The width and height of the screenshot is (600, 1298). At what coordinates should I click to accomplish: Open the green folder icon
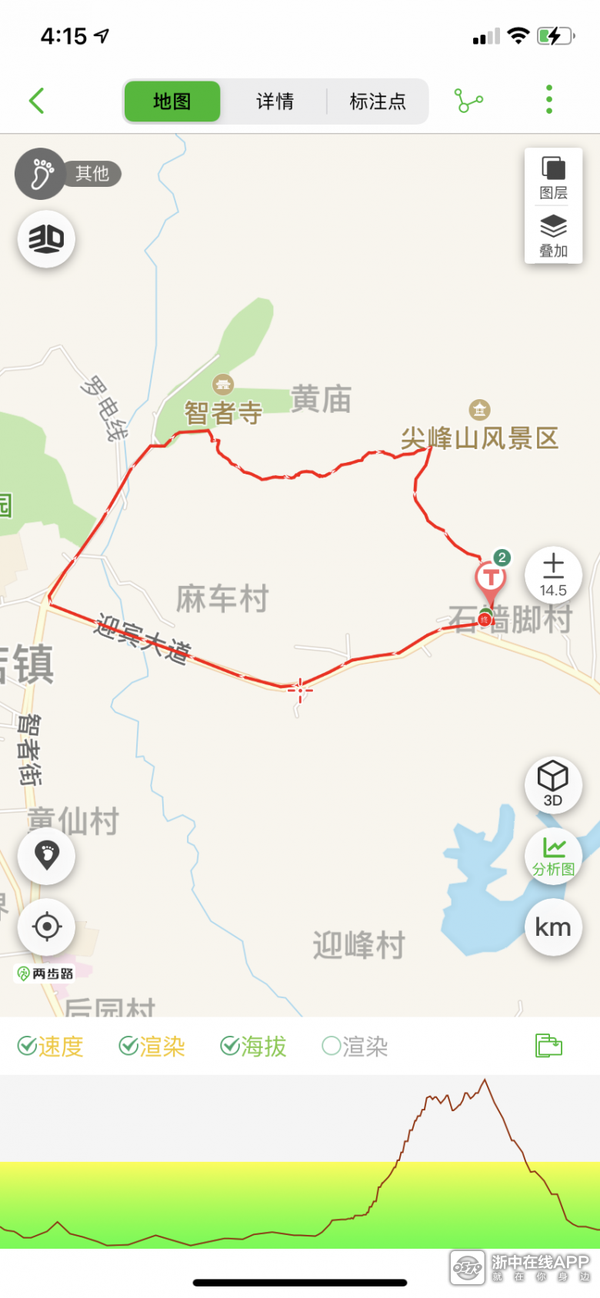point(549,1046)
